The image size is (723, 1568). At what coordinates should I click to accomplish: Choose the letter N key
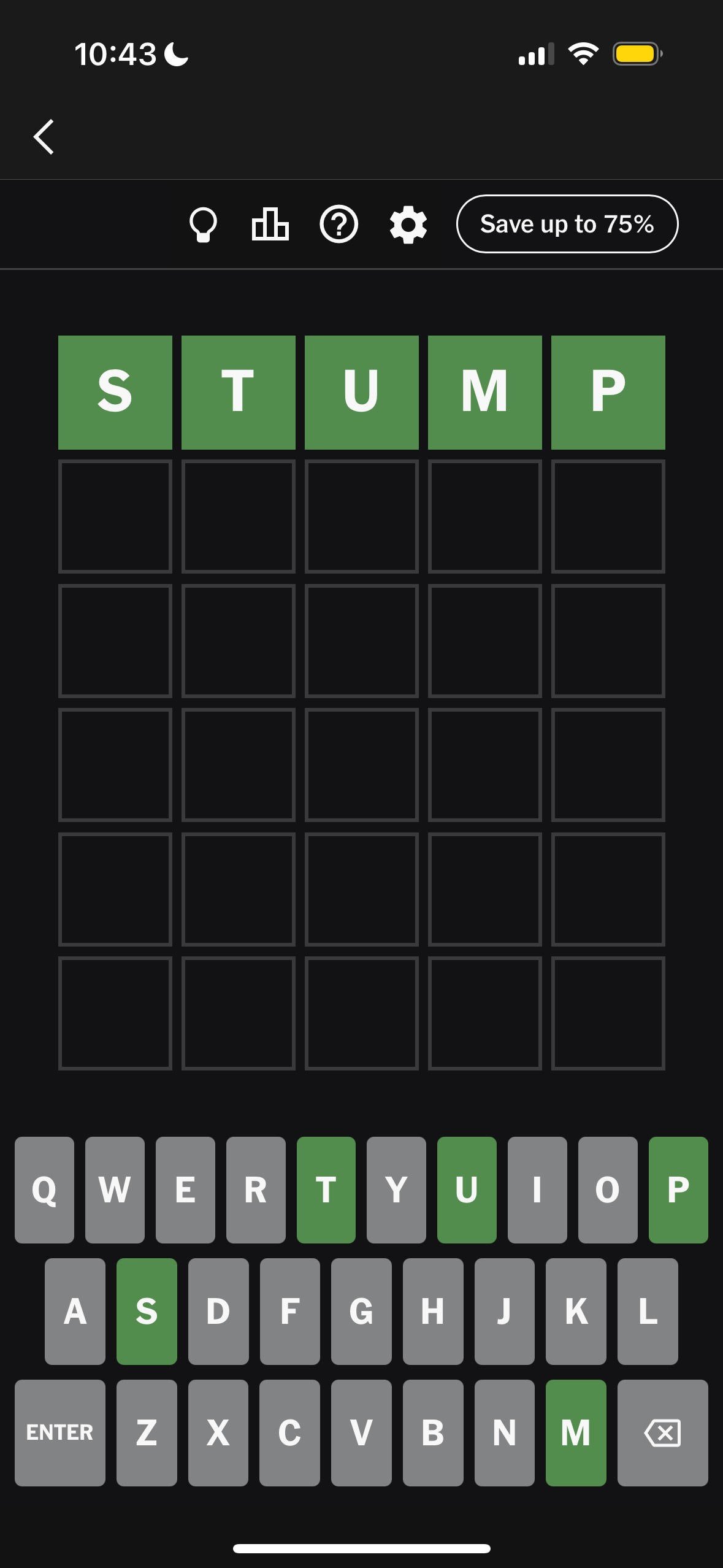pos(504,1432)
